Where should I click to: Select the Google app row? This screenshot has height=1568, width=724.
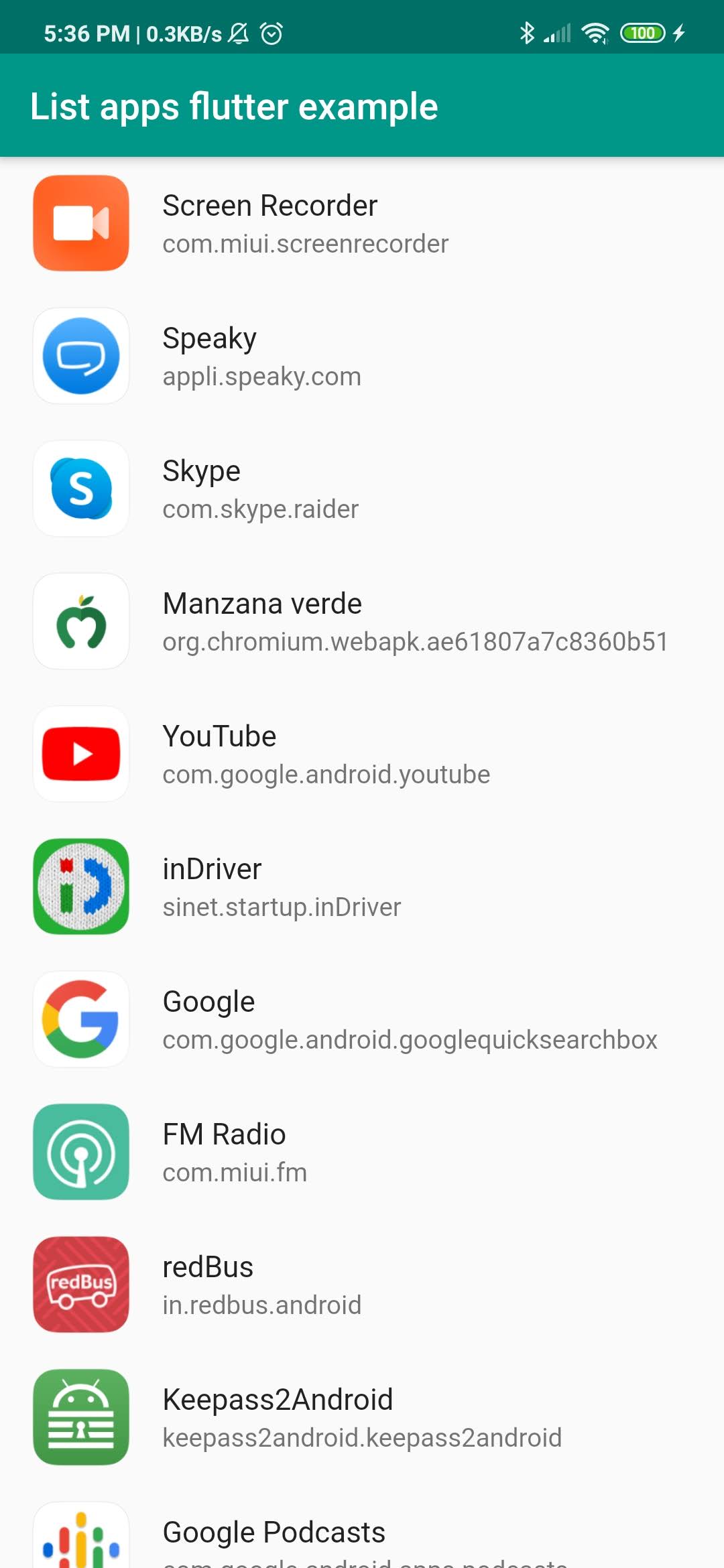click(x=362, y=1019)
